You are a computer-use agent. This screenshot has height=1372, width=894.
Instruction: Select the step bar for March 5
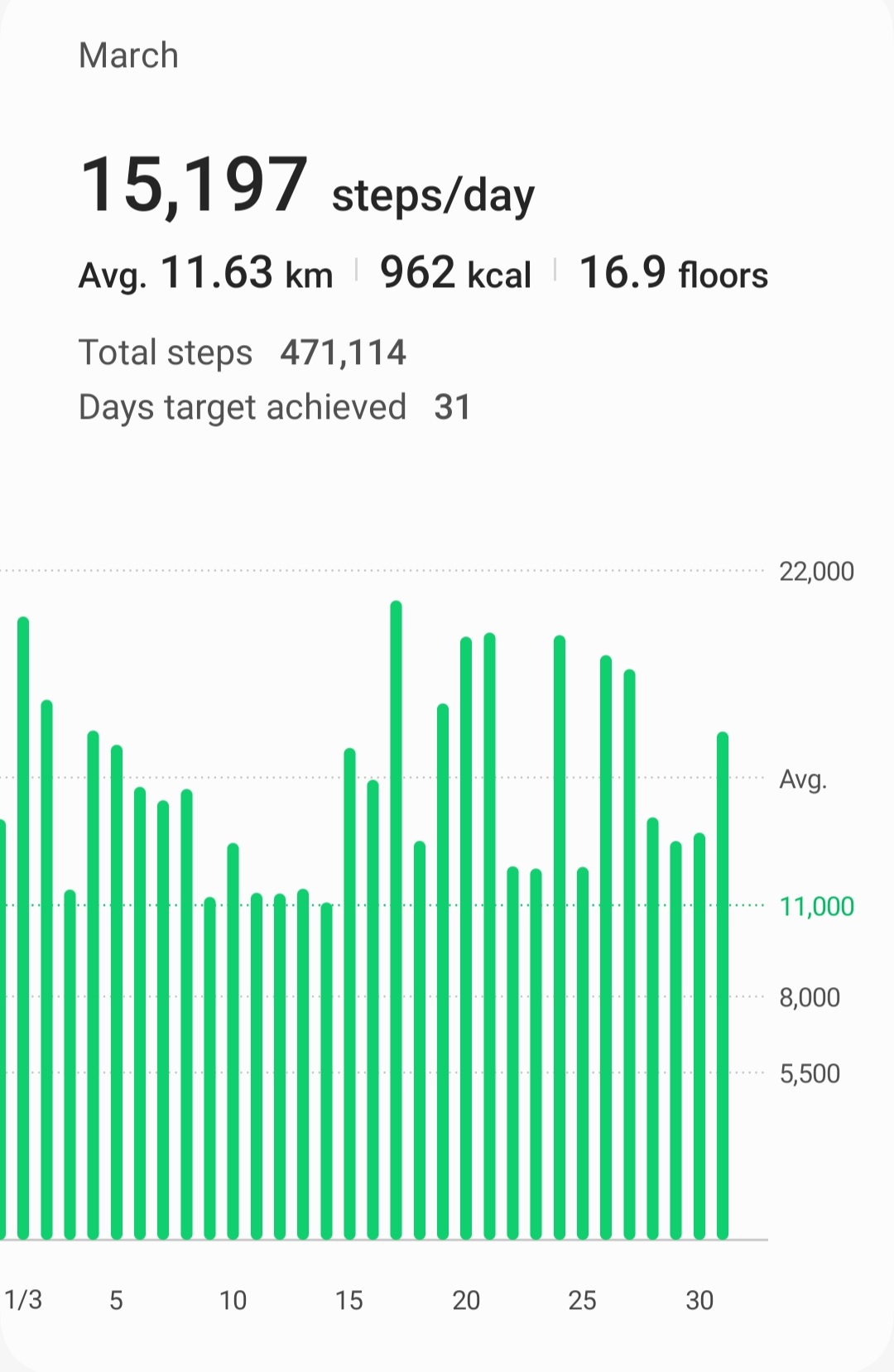tap(117, 993)
